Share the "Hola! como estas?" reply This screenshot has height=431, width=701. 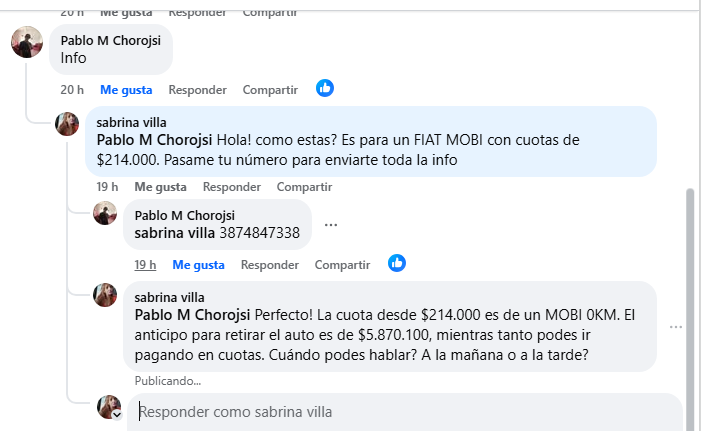[x=304, y=187]
